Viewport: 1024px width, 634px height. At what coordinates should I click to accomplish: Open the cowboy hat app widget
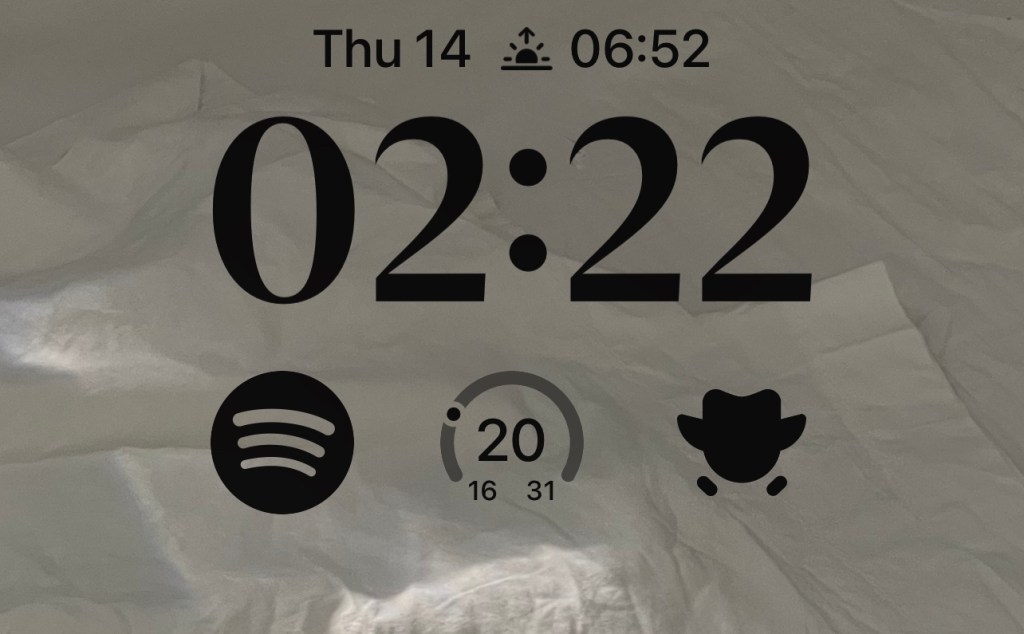(x=741, y=442)
